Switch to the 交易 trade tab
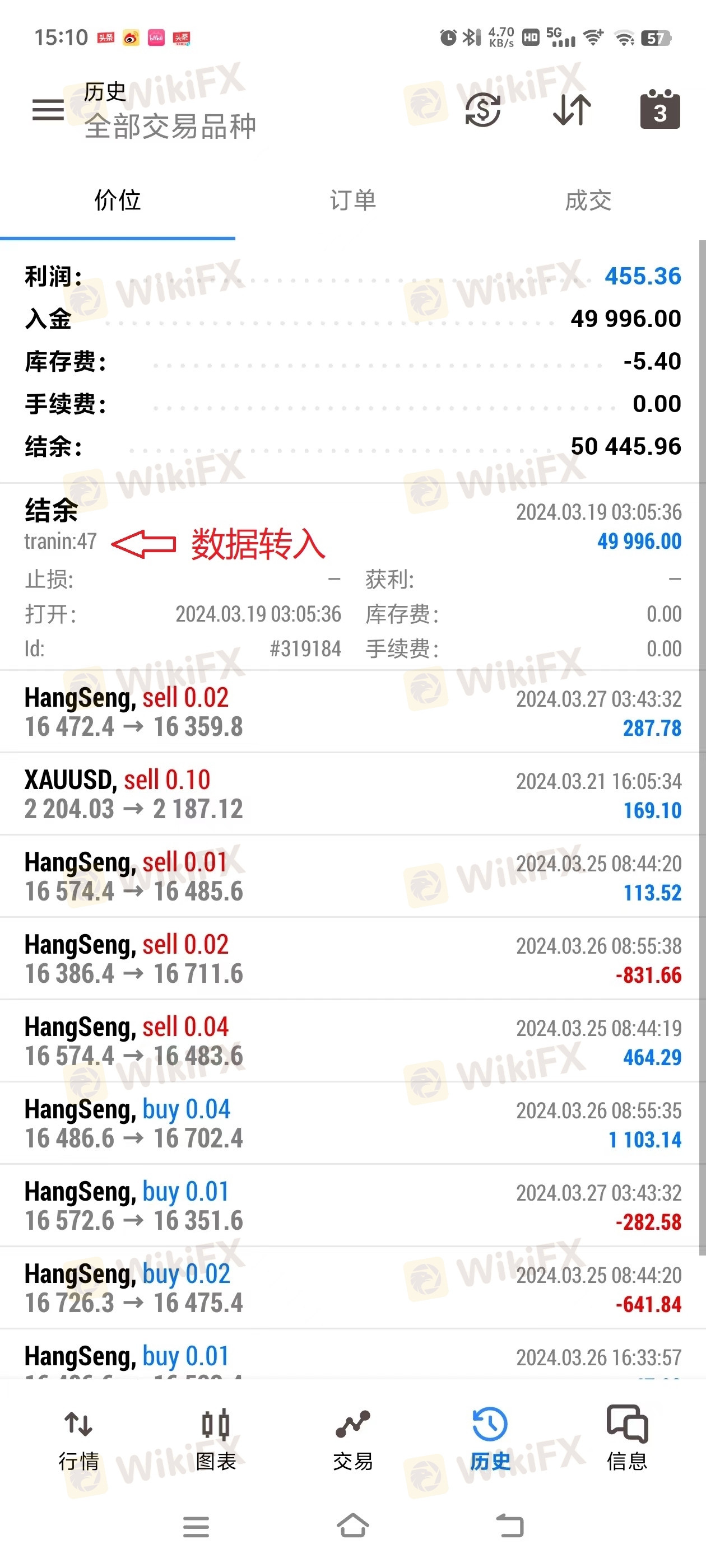 point(352,1438)
